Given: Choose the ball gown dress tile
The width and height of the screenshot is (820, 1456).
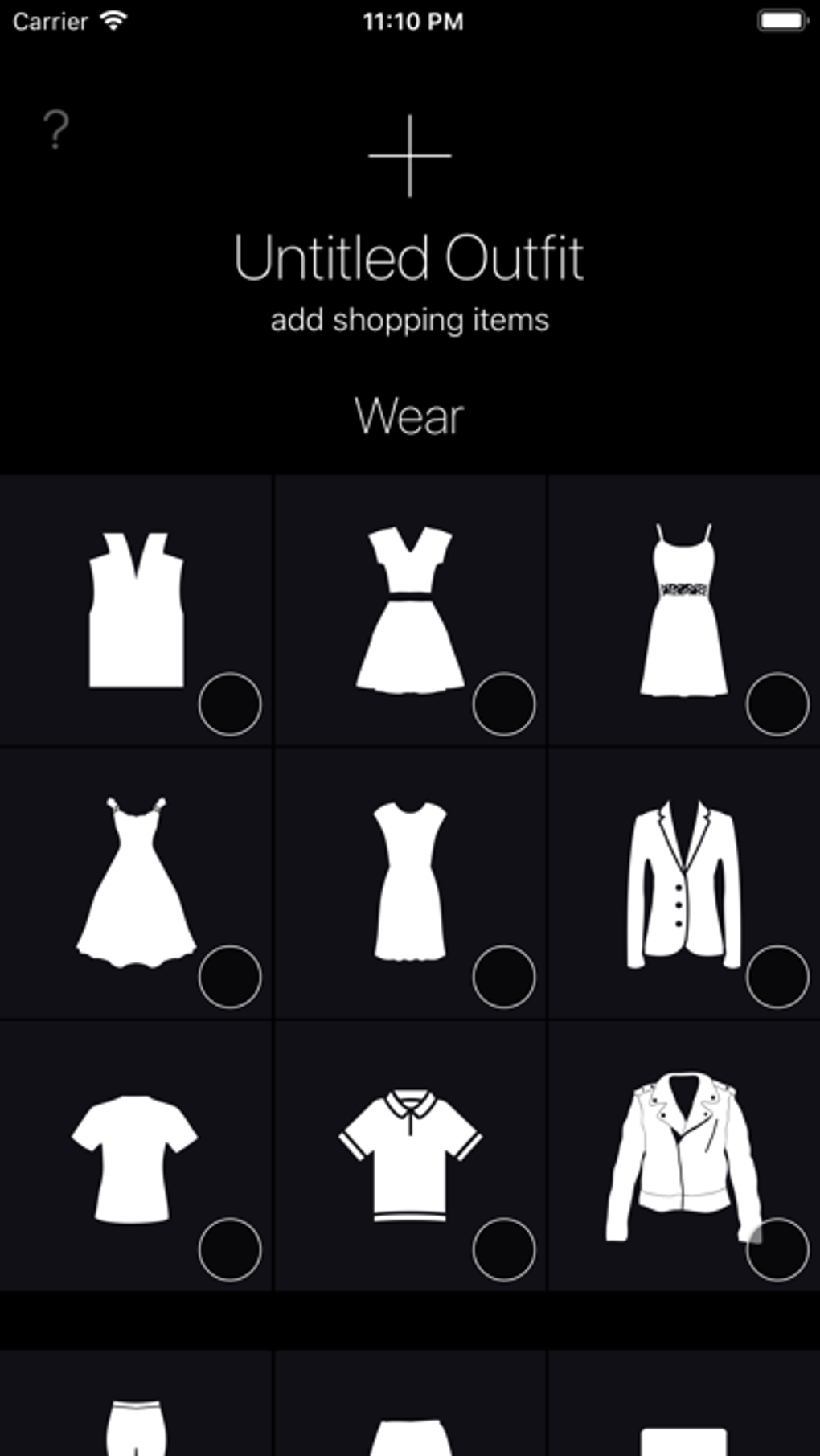Looking at the screenshot, I should click(136, 883).
